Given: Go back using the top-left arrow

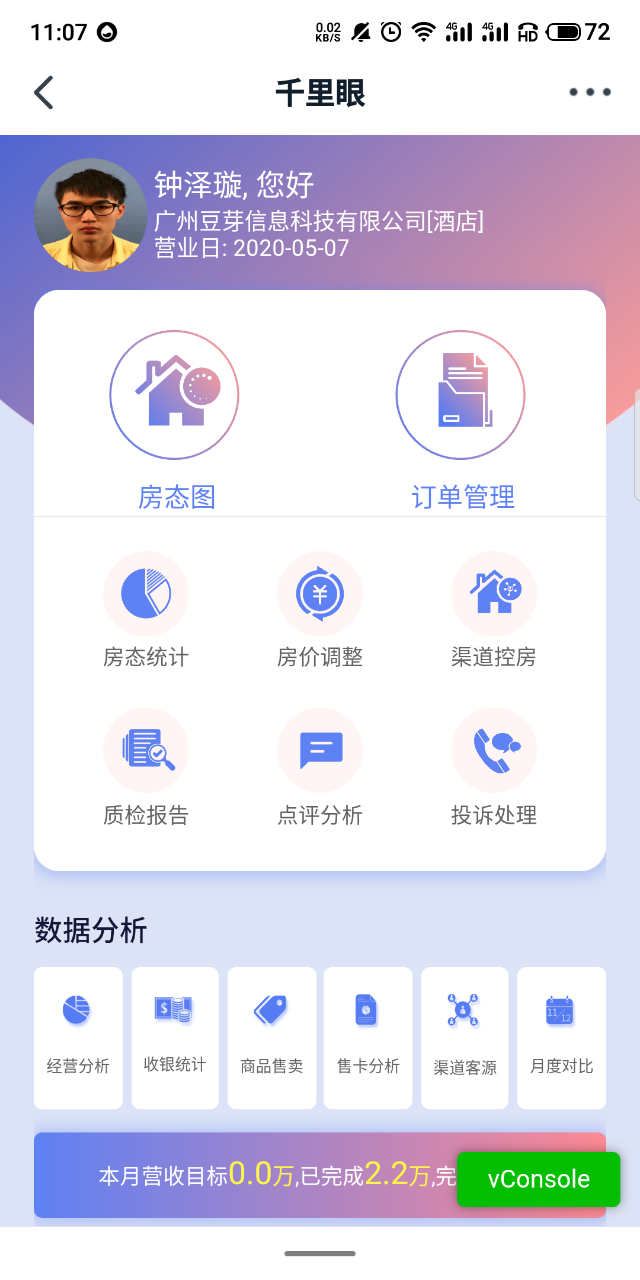Looking at the screenshot, I should point(43,92).
